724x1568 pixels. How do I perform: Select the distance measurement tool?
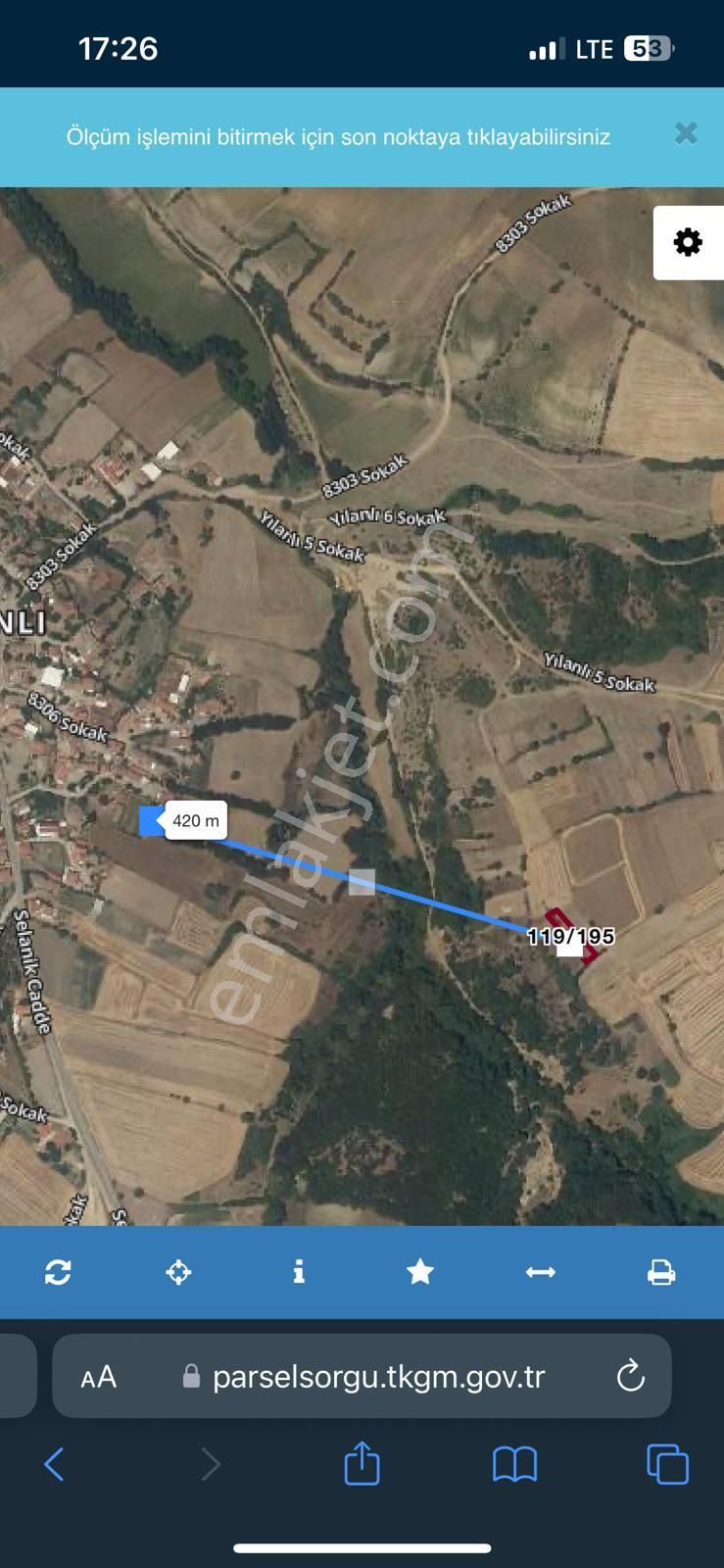541,1272
